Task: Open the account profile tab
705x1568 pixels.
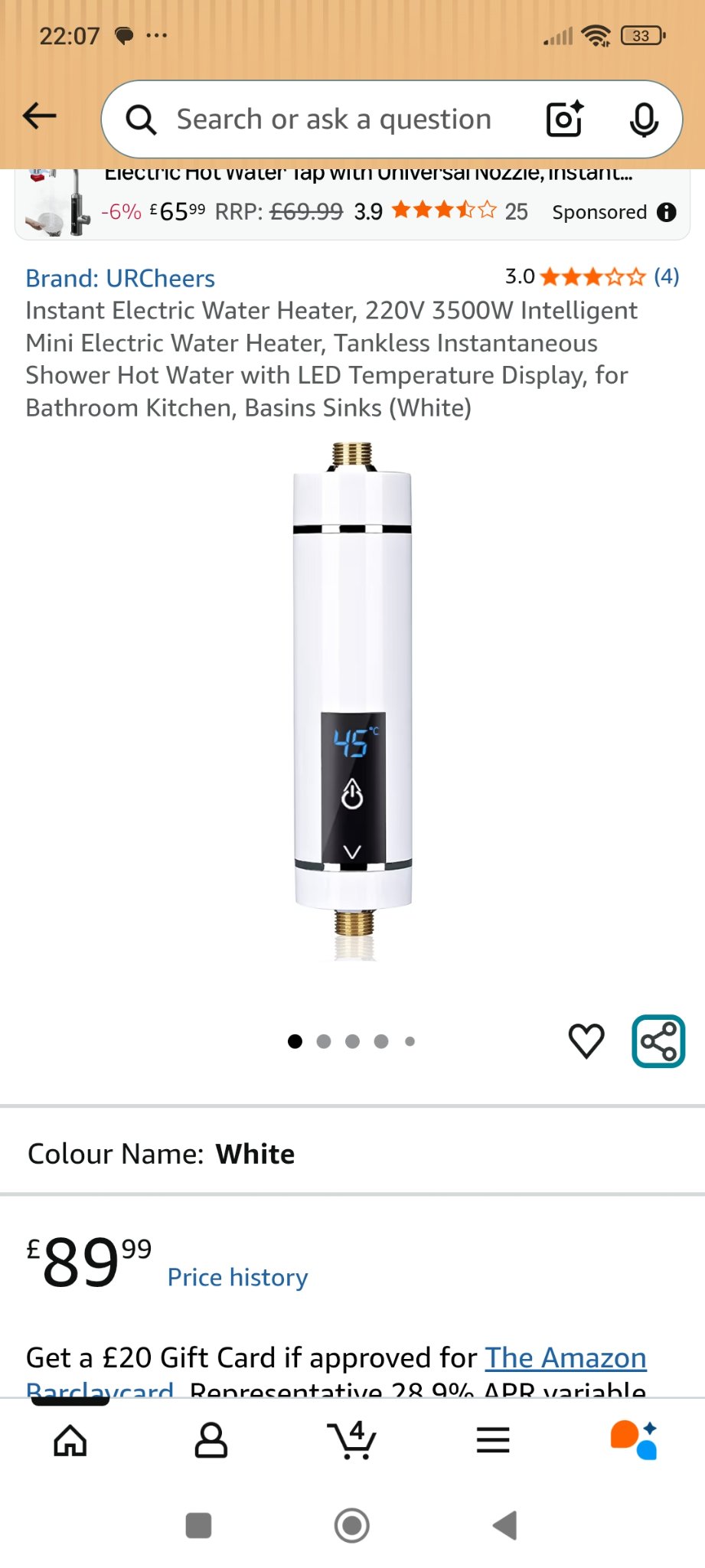Action: tap(211, 1440)
